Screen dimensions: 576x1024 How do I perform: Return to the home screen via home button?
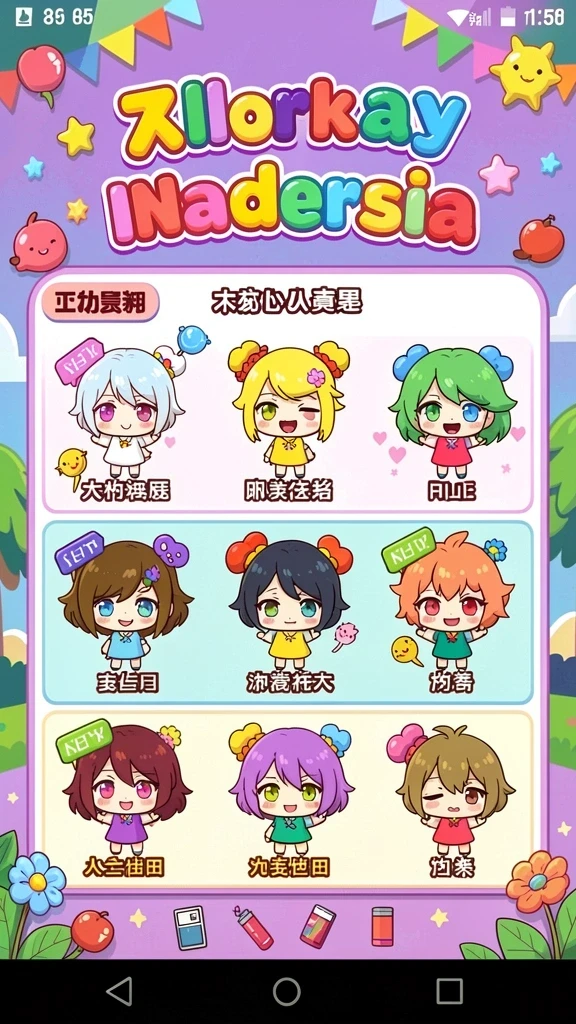pos(287,991)
